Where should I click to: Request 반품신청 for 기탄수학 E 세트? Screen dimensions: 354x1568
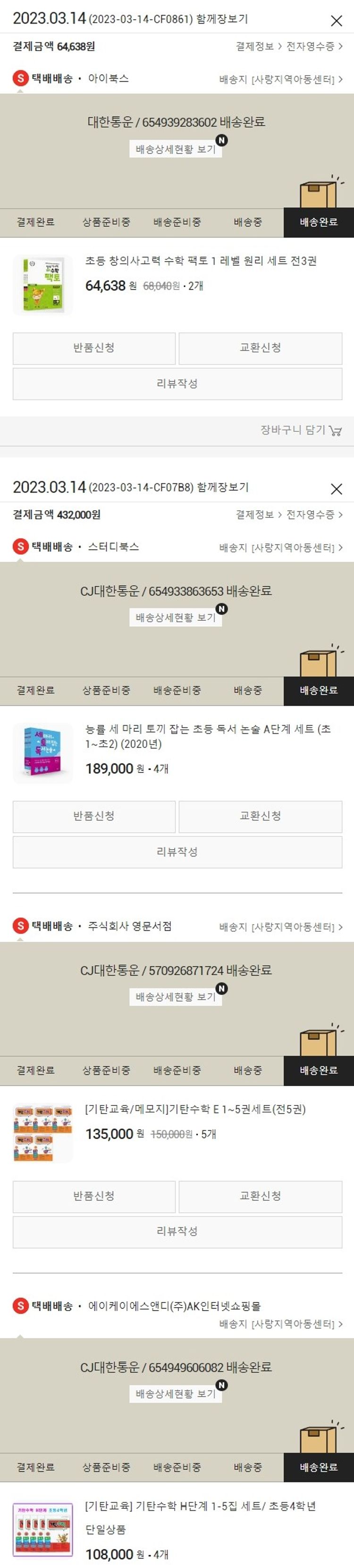(x=93, y=1195)
